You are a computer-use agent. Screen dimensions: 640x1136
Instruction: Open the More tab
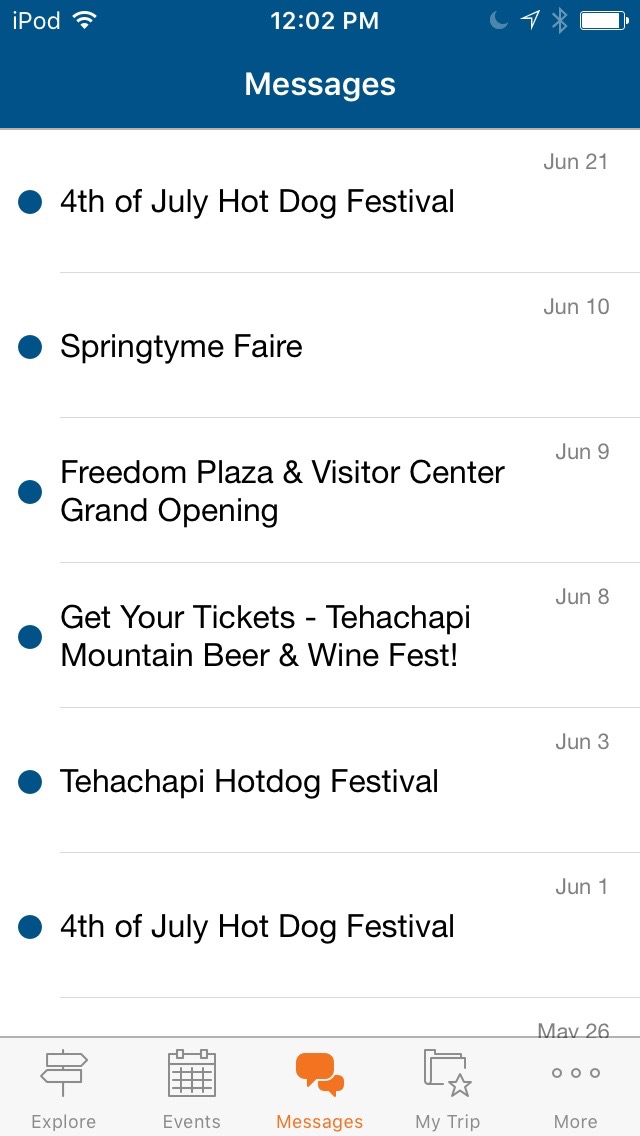tap(576, 1088)
